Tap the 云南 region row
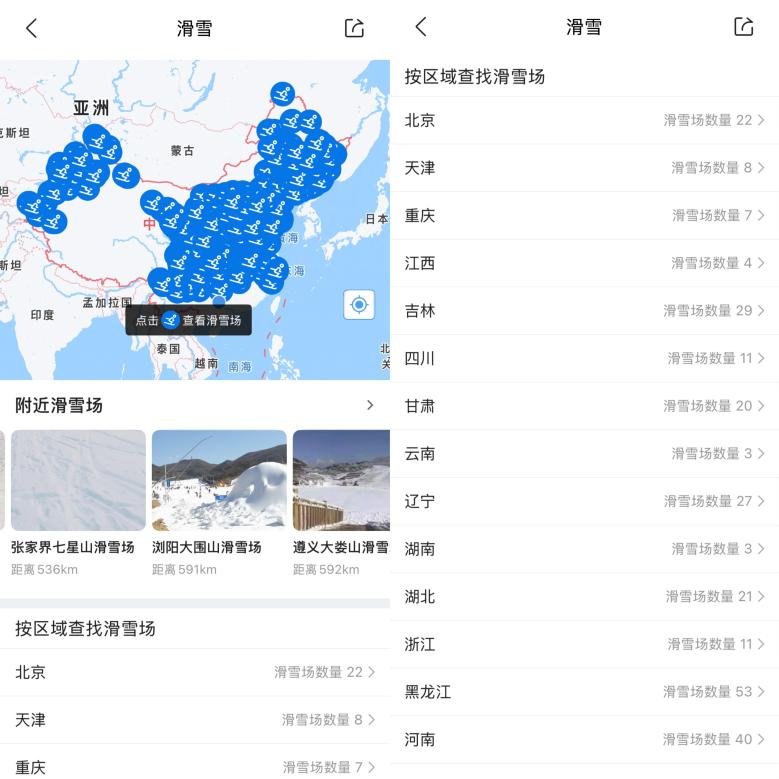 (x=584, y=454)
